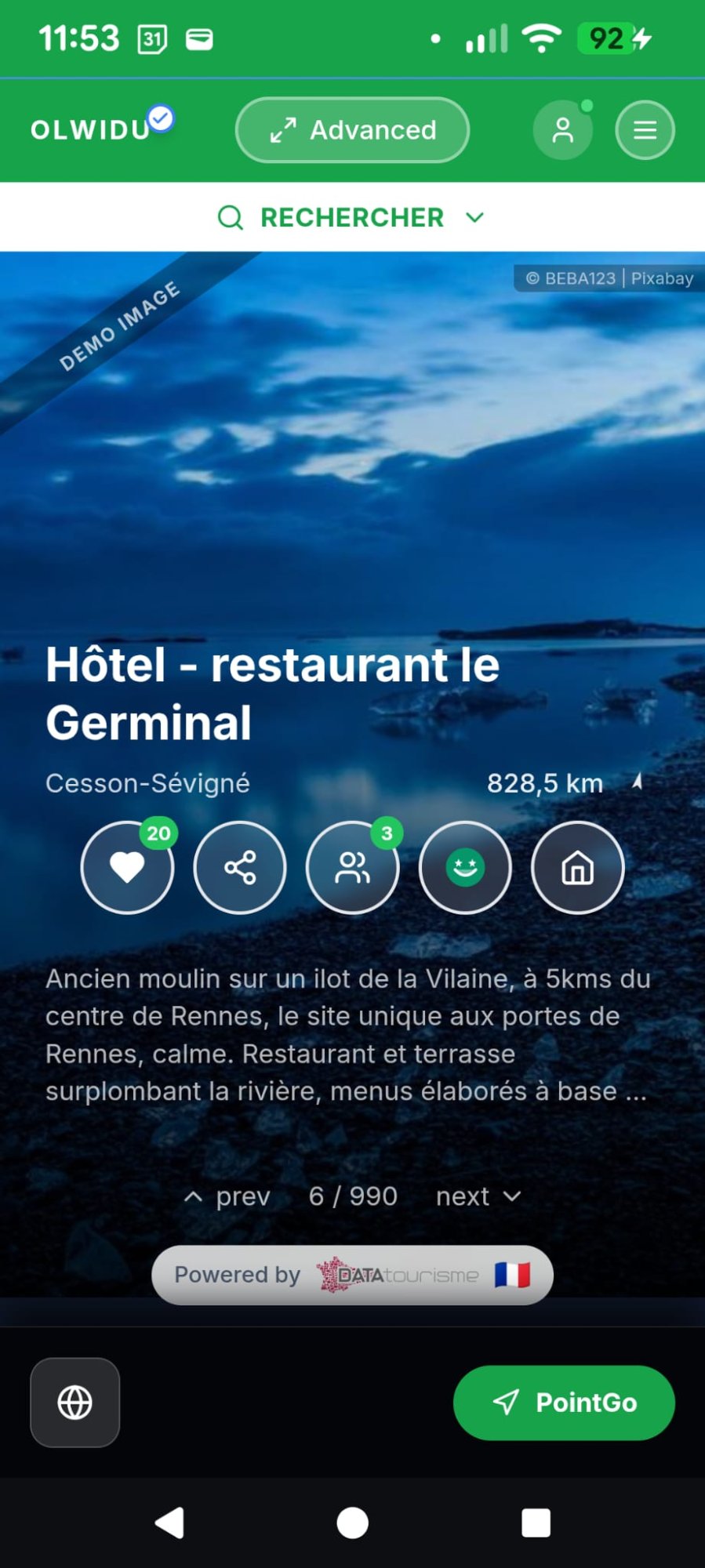The width and height of the screenshot is (705, 1568).
Task: Share this hotel listing
Action: point(240,867)
